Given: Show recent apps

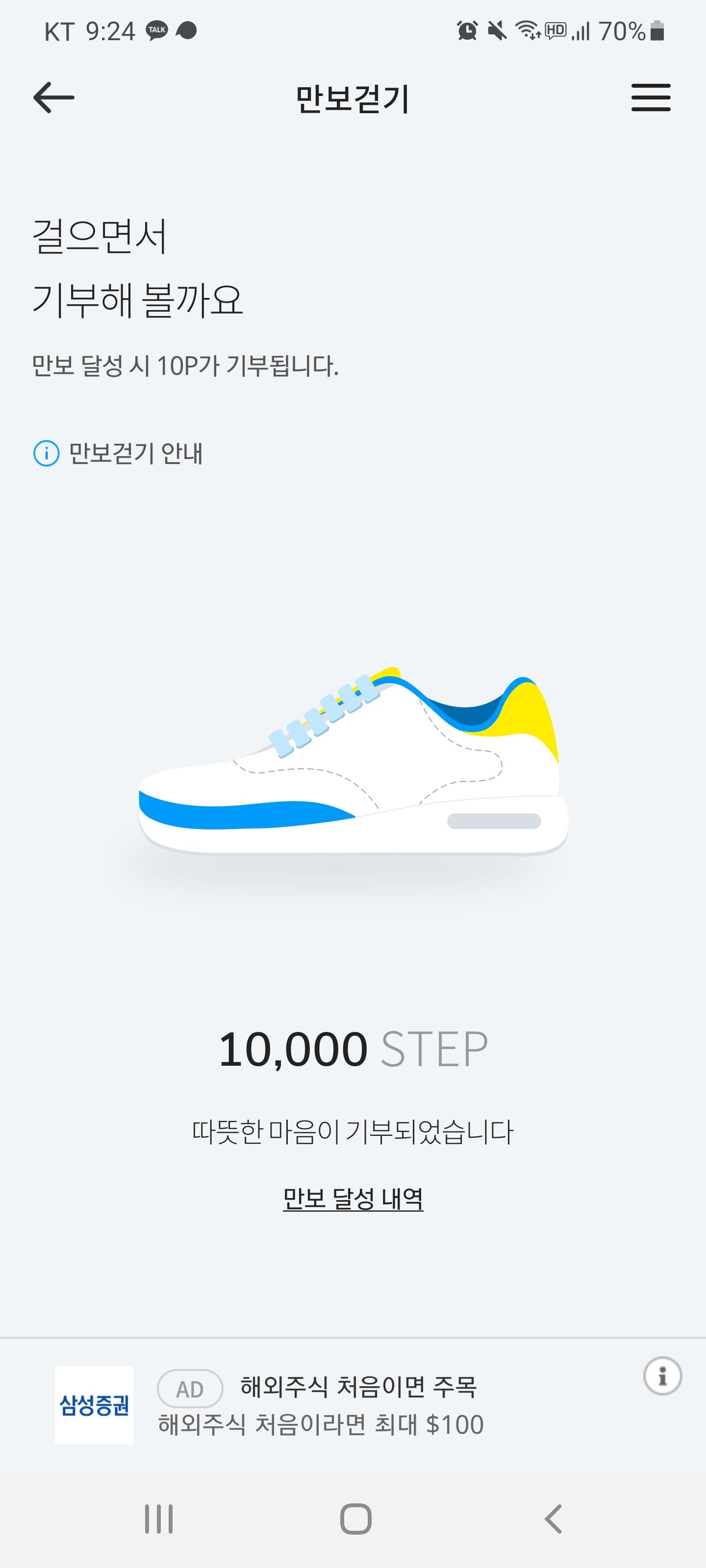Looking at the screenshot, I should click(x=159, y=1519).
